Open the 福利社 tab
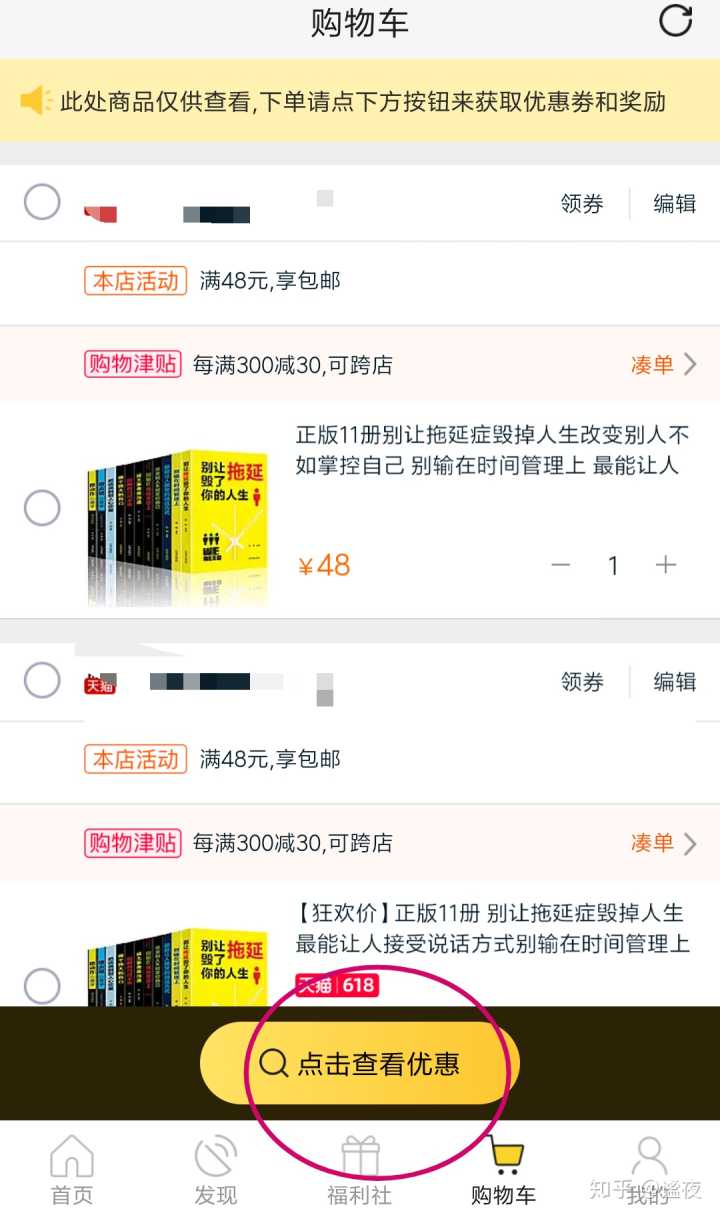The height and width of the screenshot is (1219, 720). coord(360,1170)
